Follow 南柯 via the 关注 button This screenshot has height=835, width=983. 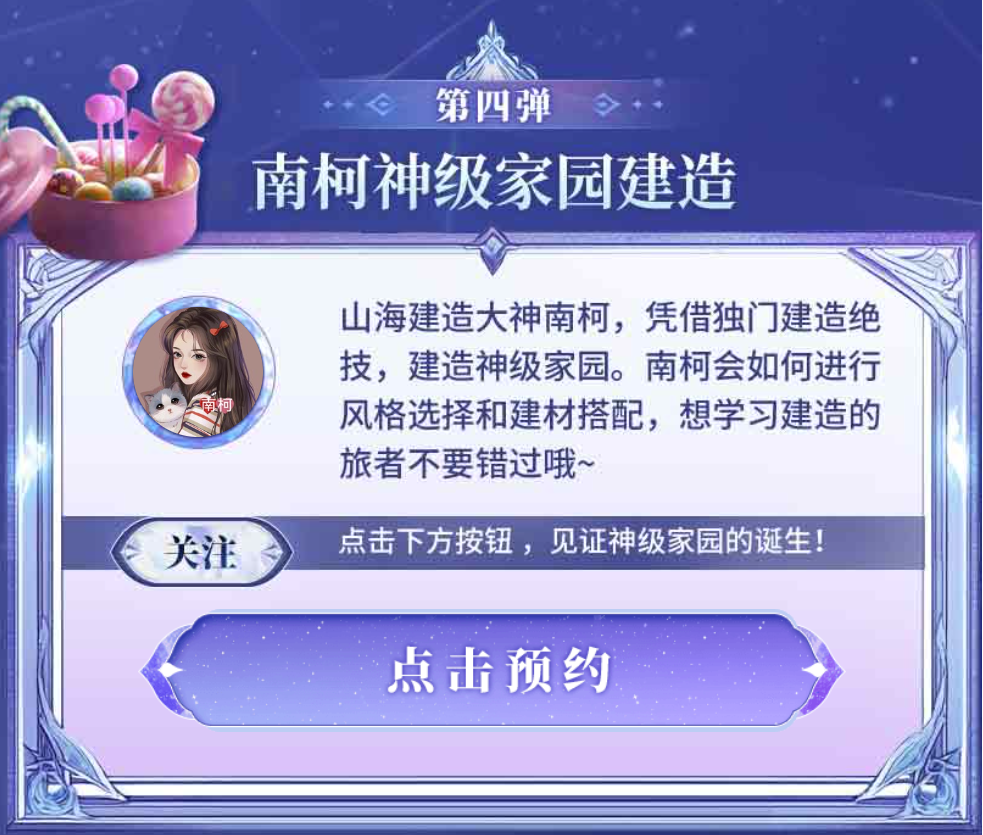[x=201, y=551]
